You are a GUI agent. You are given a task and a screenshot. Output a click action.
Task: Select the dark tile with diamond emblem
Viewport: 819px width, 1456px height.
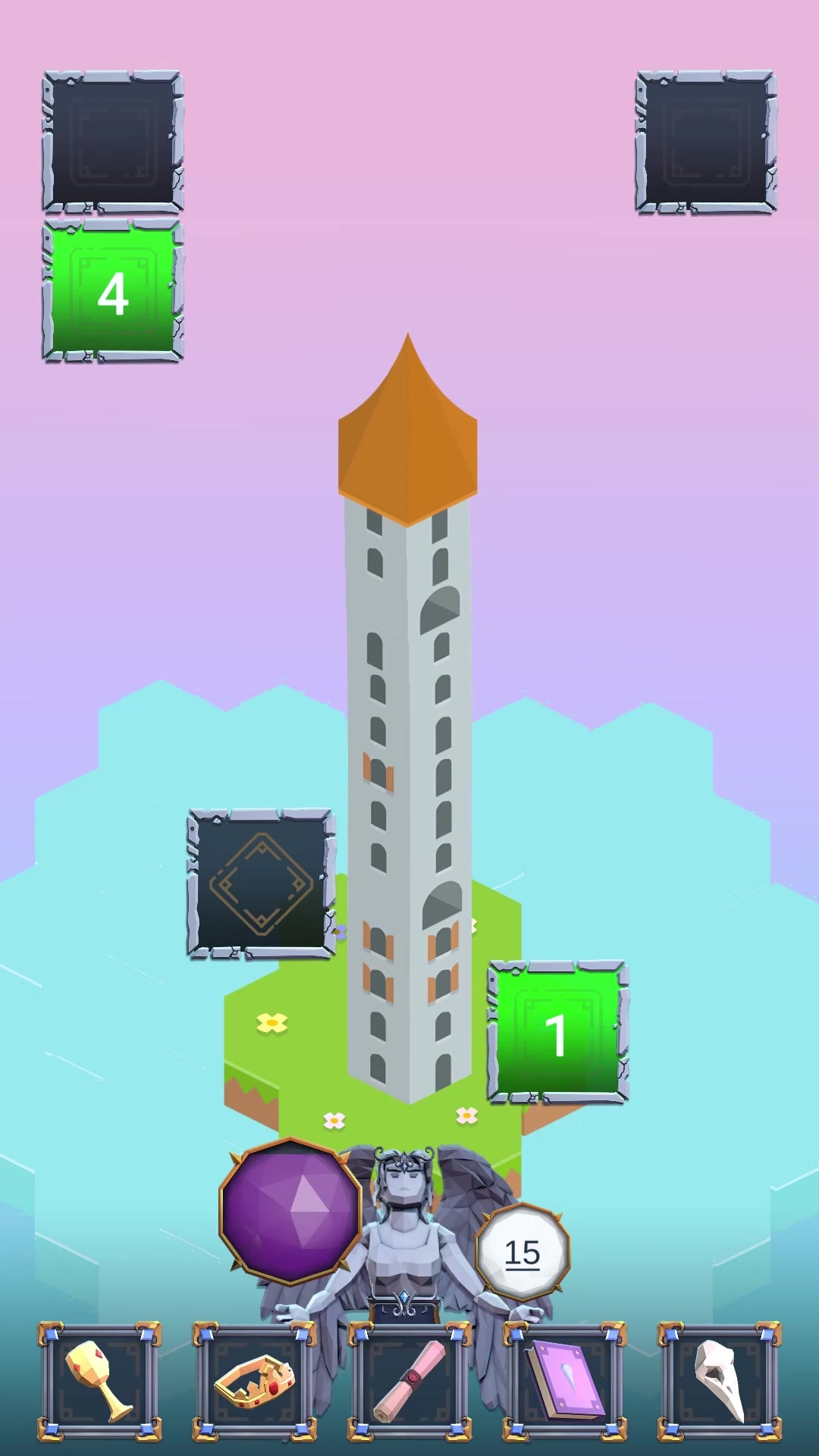[x=261, y=883]
